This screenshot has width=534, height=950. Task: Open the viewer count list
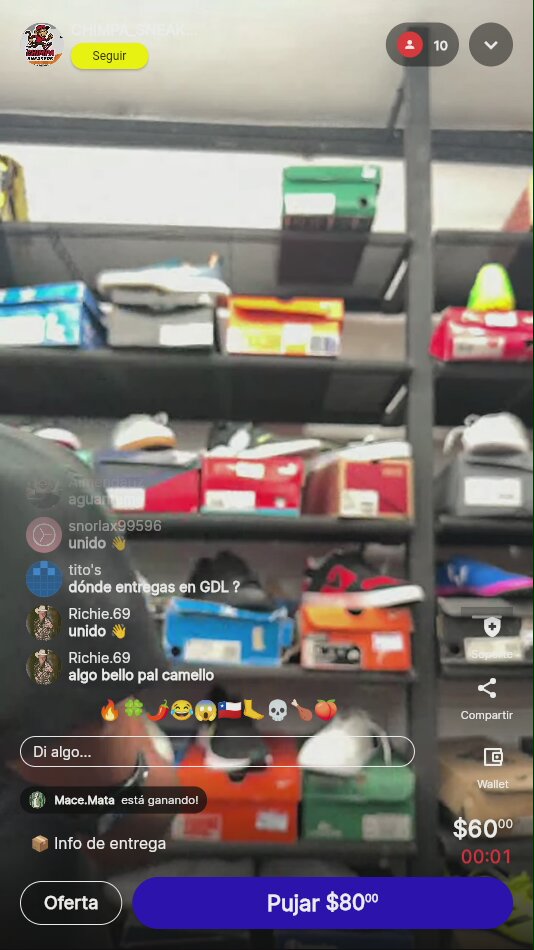422,45
